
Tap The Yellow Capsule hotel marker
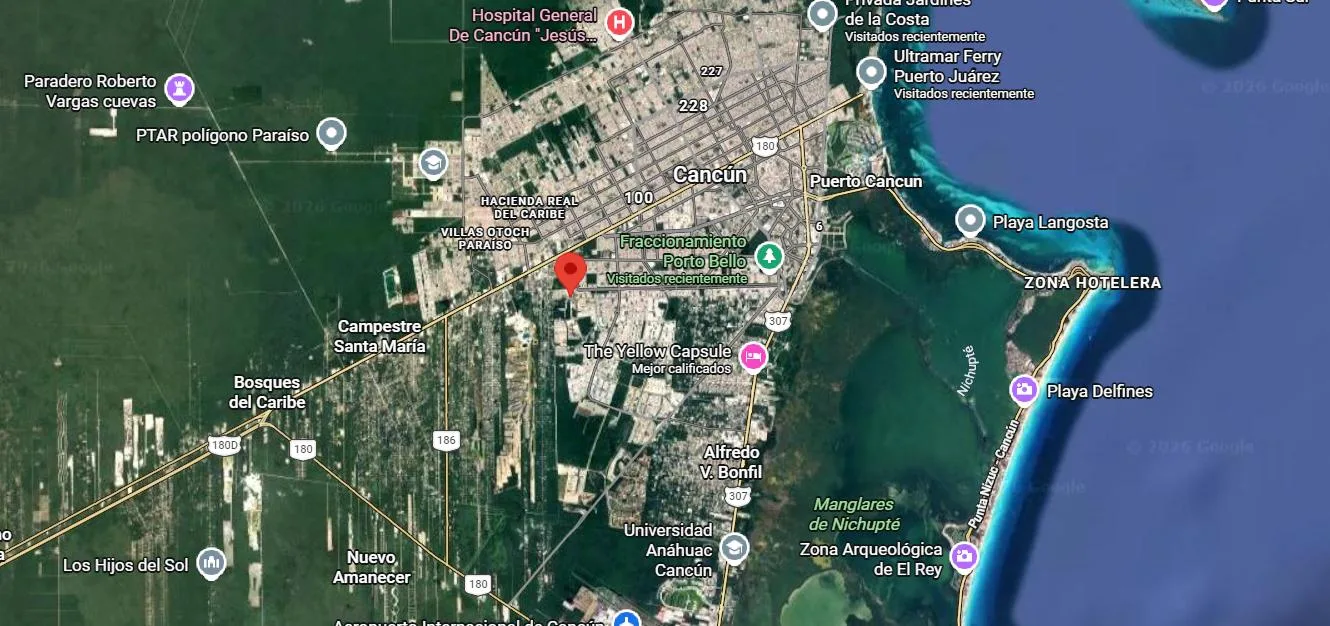pyautogui.click(x=753, y=356)
